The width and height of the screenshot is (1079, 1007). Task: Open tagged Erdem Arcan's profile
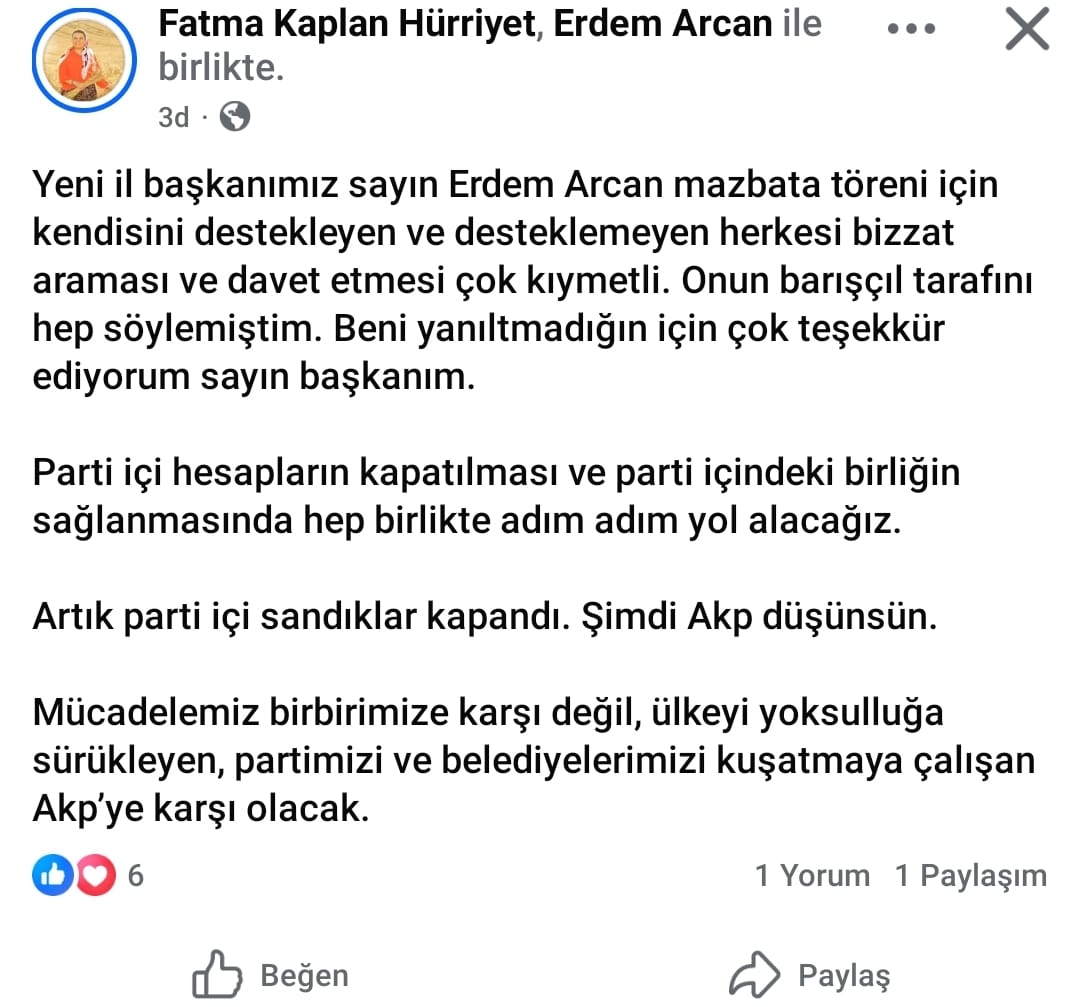tap(663, 25)
